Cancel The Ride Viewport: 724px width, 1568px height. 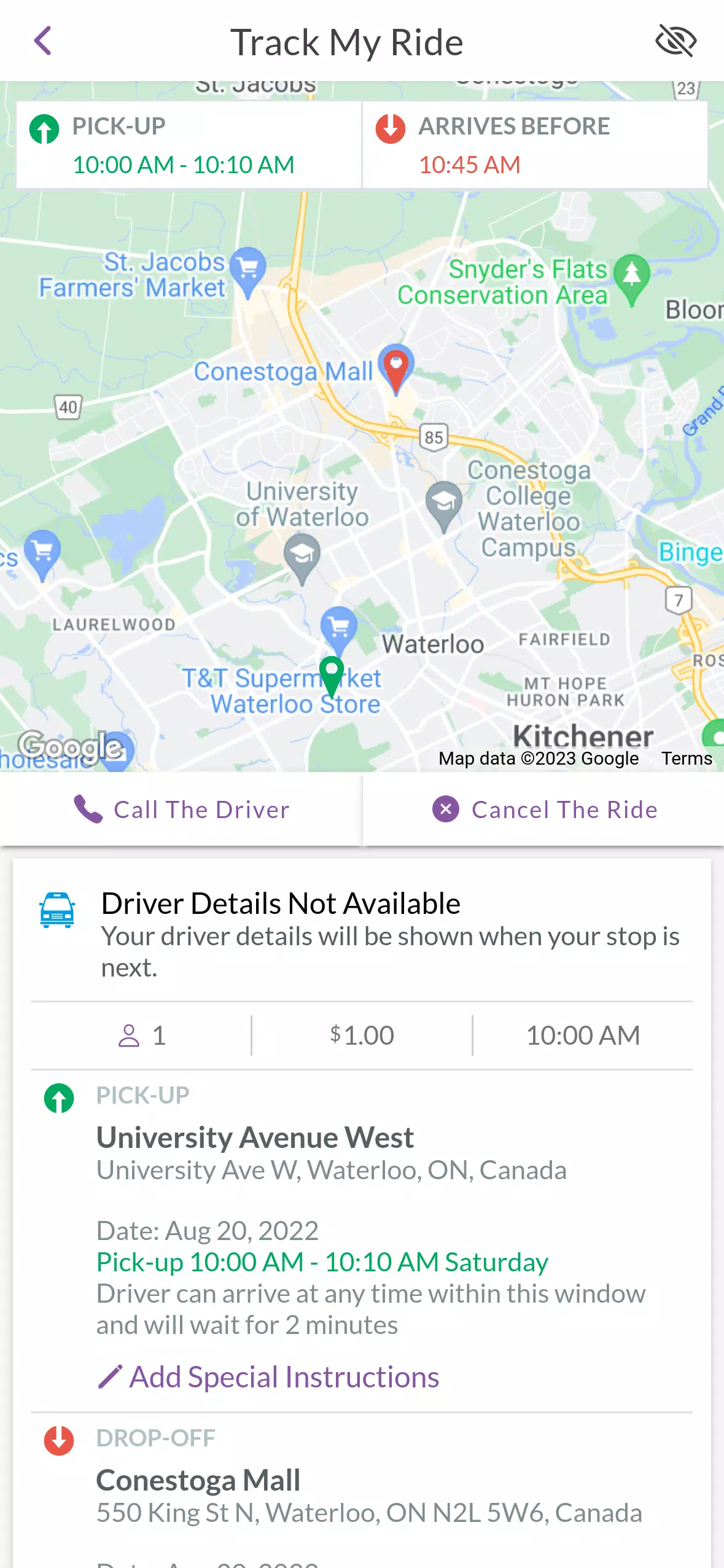point(544,809)
